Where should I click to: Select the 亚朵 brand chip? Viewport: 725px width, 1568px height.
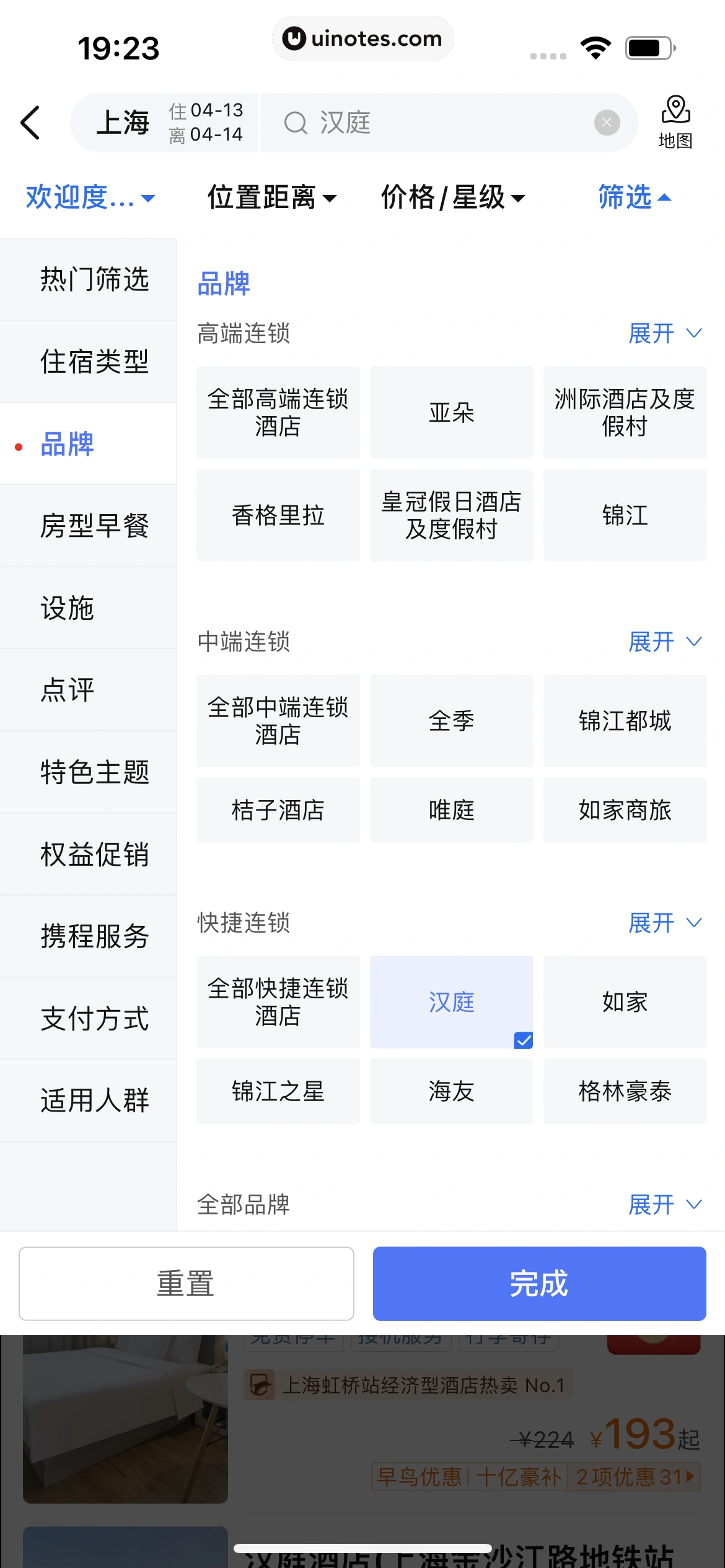(x=451, y=412)
